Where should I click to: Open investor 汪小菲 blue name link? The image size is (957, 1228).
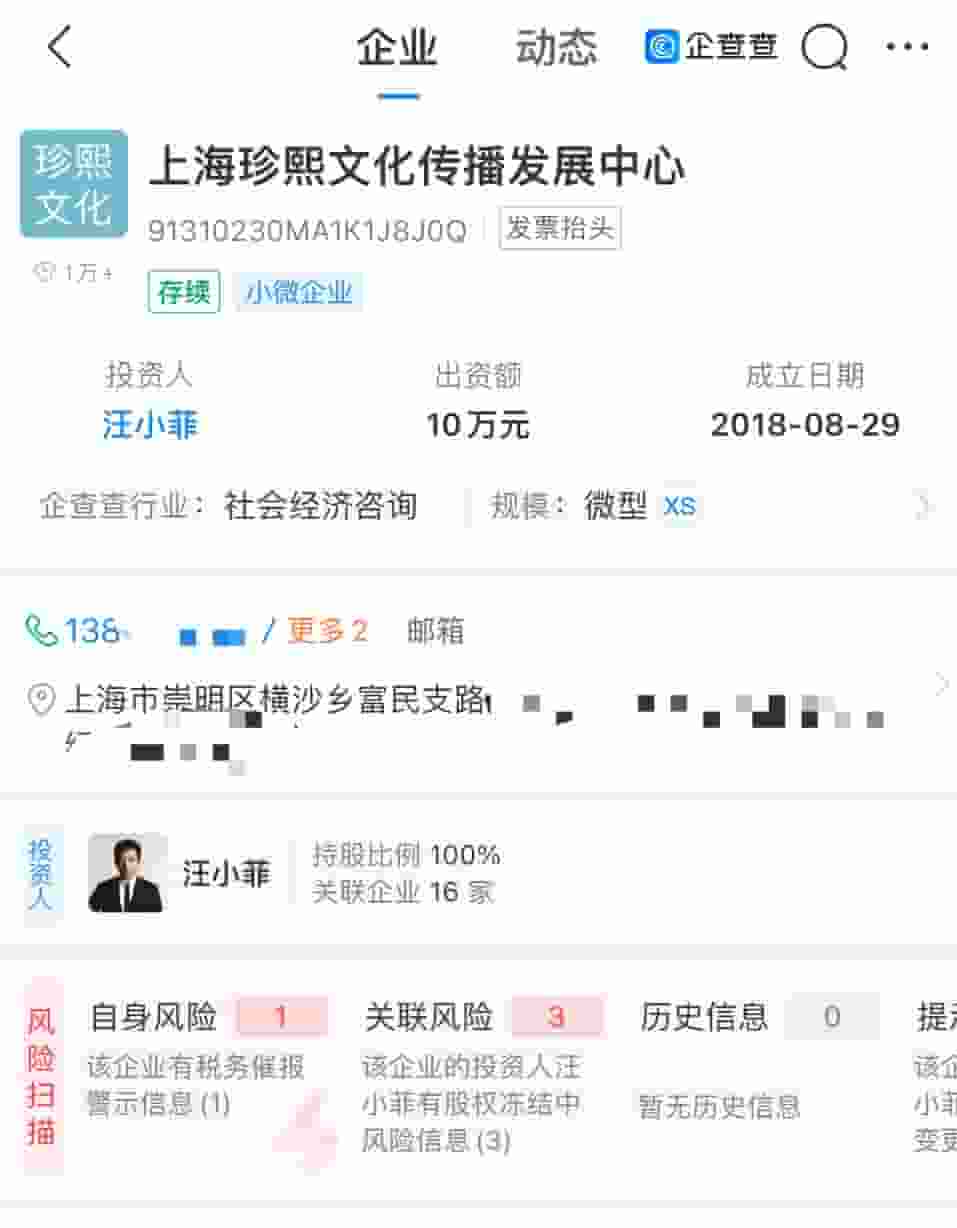(x=150, y=424)
